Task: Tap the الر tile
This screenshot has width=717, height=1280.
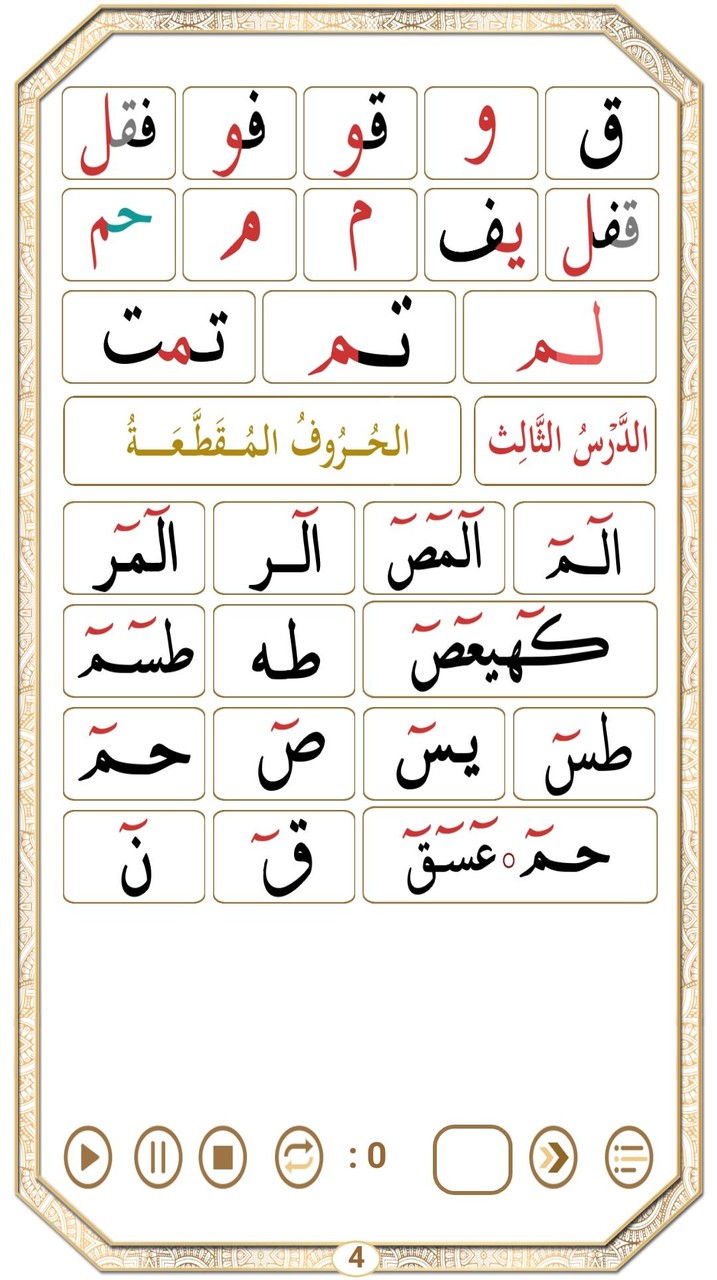Action: coord(284,548)
